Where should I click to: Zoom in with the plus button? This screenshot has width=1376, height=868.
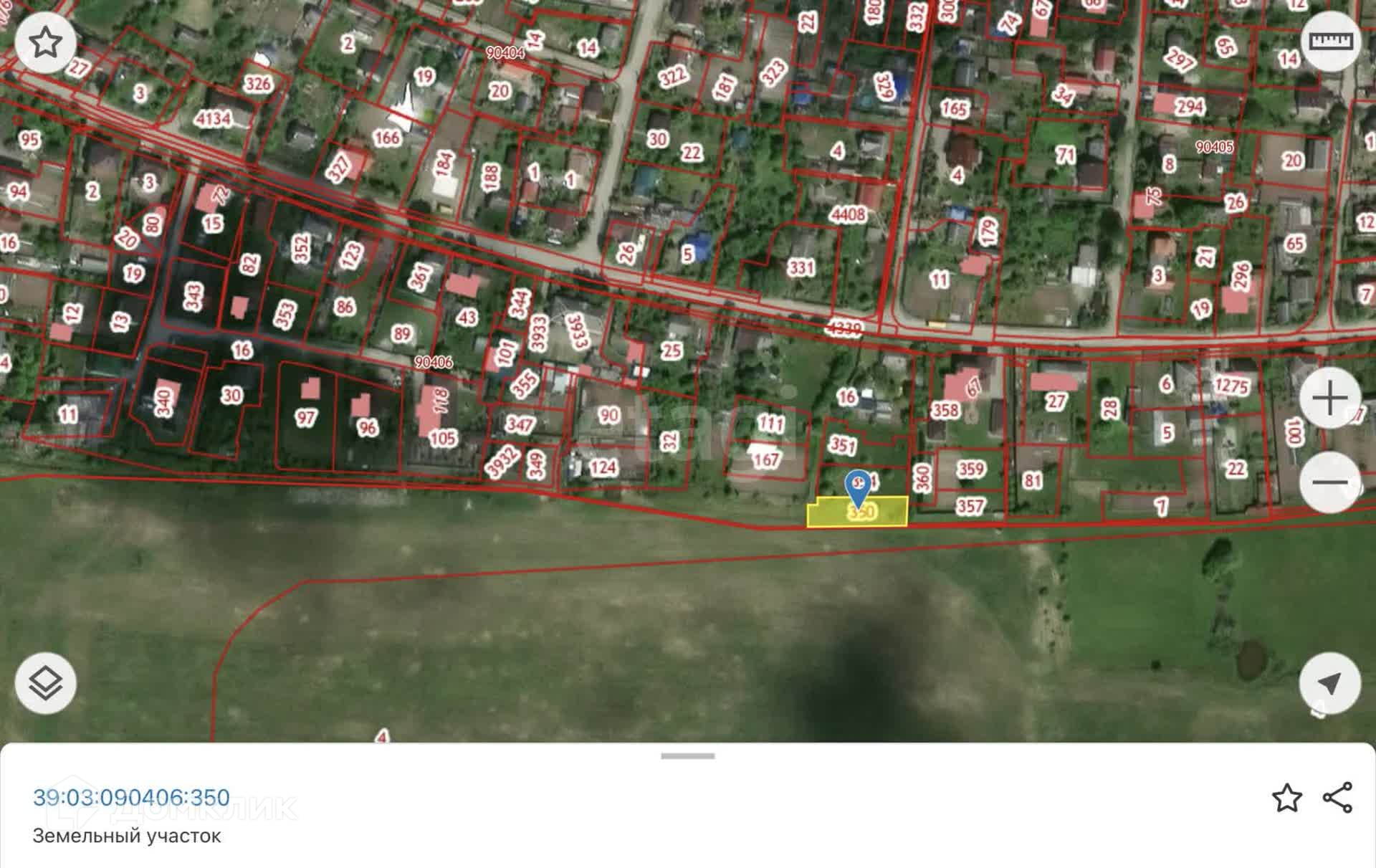coord(1330,398)
